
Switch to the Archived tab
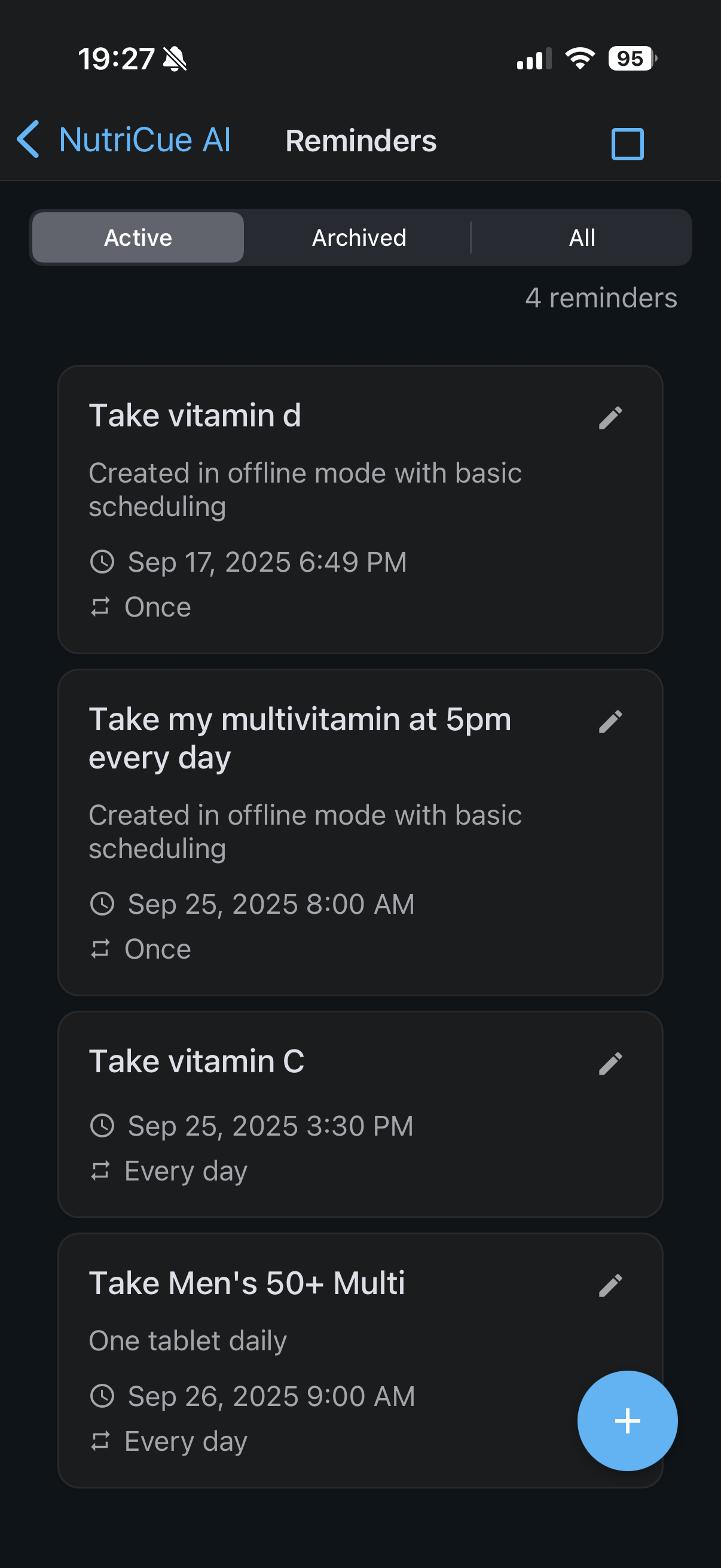pos(359,237)
